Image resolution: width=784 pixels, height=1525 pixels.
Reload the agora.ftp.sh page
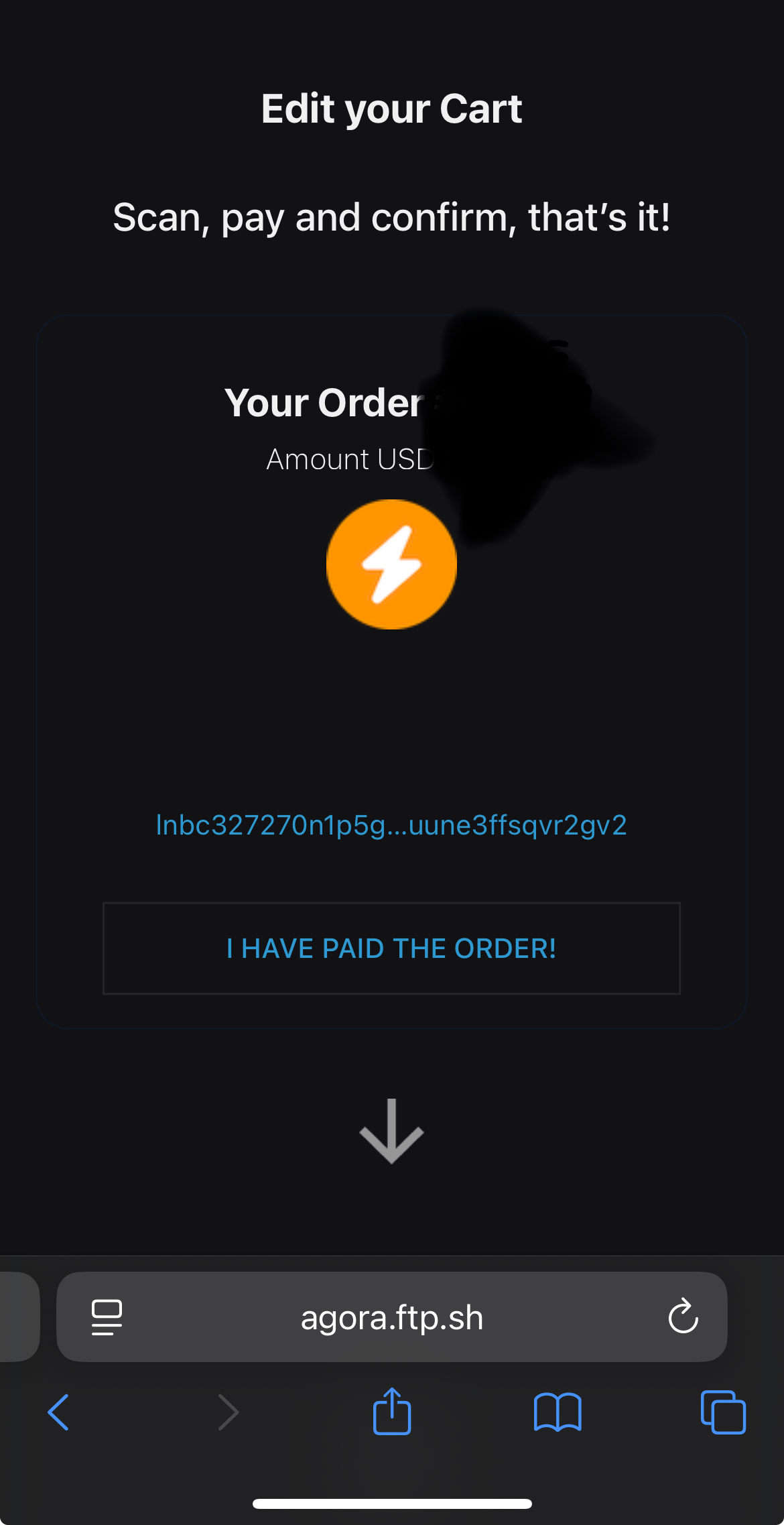tap(683, 1317)
